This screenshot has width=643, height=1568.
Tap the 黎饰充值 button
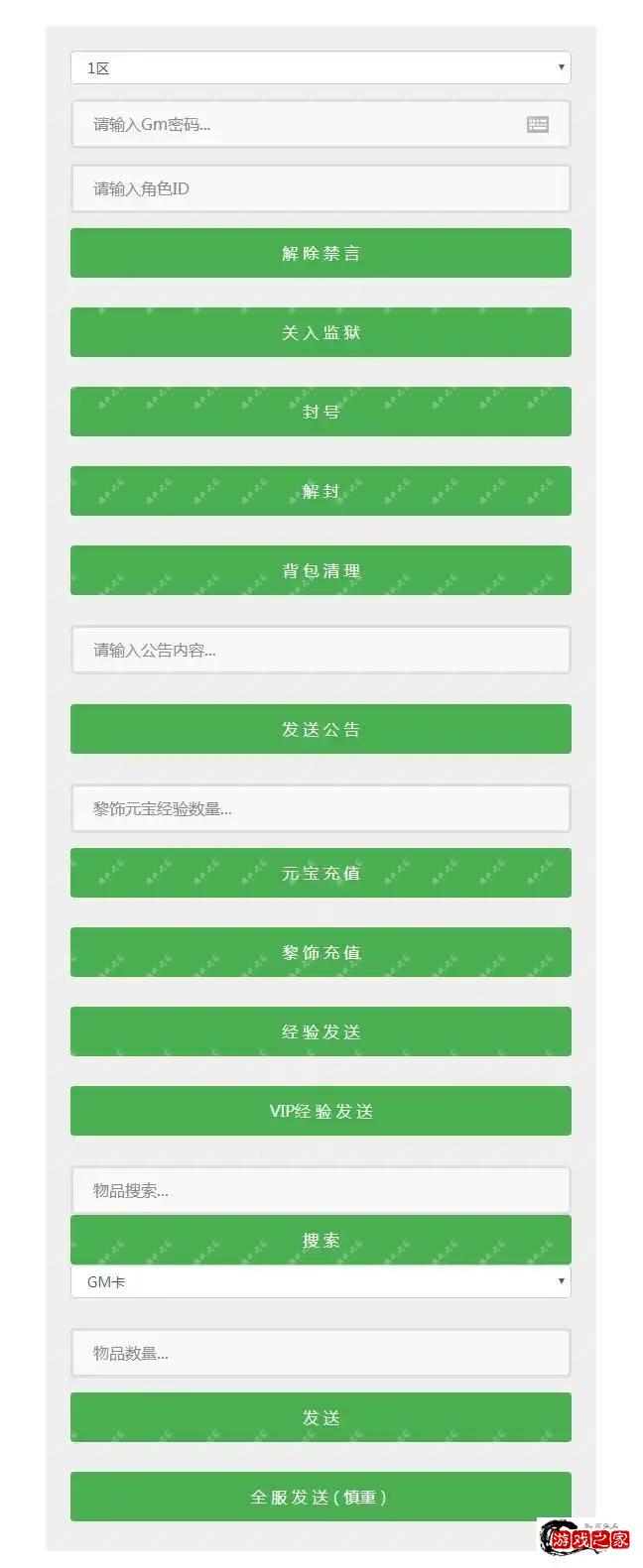click(320, 952)
